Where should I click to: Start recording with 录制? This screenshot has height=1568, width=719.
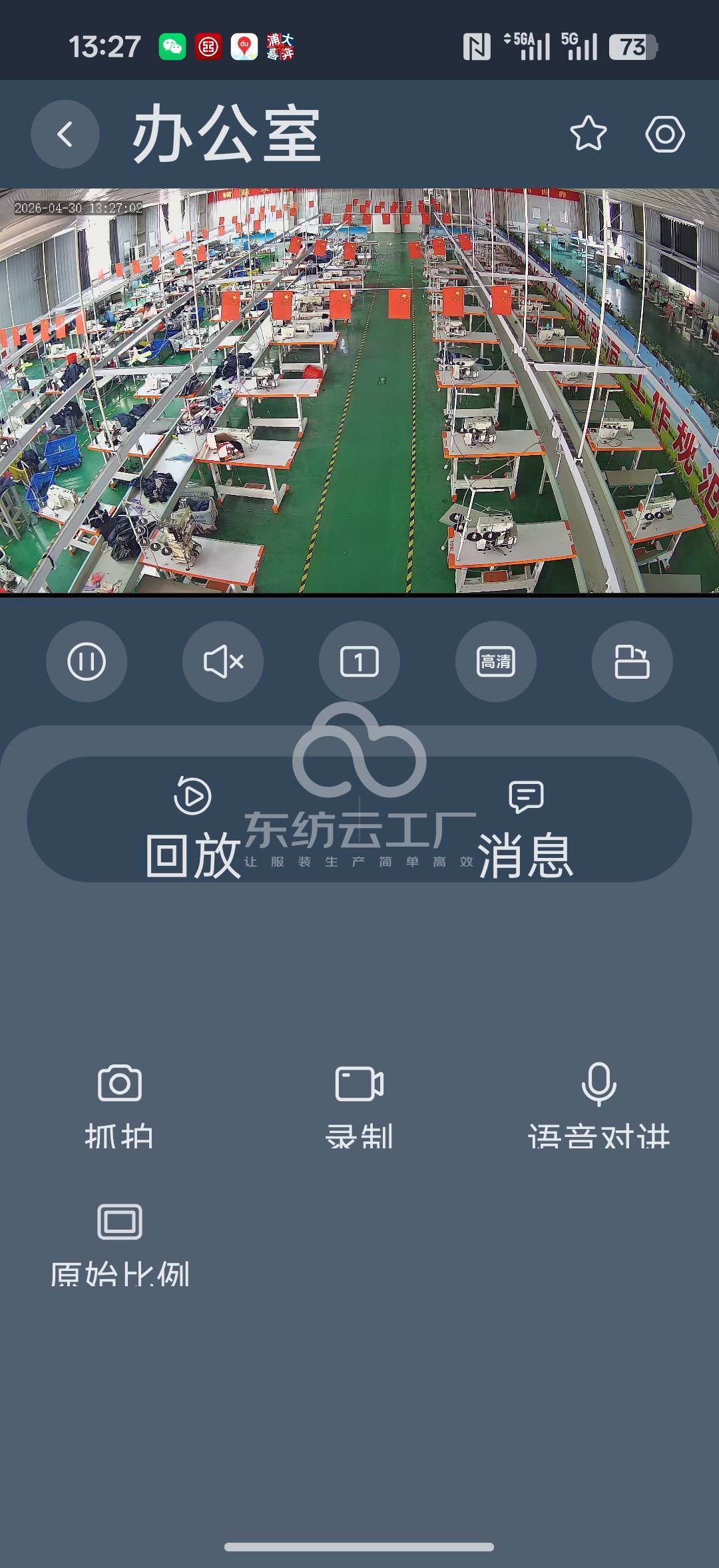(359, 1106)
